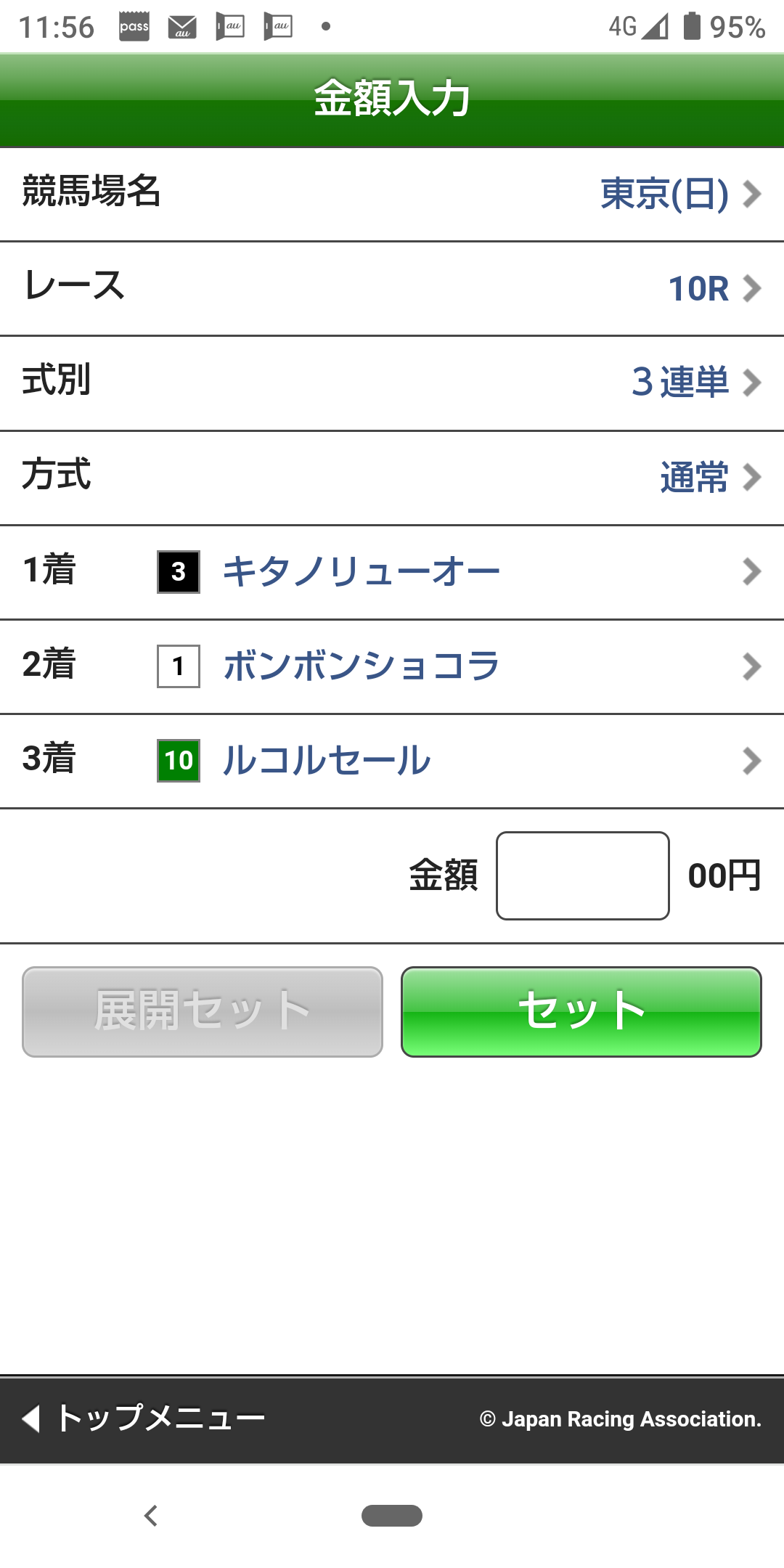The height and width of the screenshot is (1568, 784).
Task: Edit 3着 horse ルコルセール
Action: 392,761
